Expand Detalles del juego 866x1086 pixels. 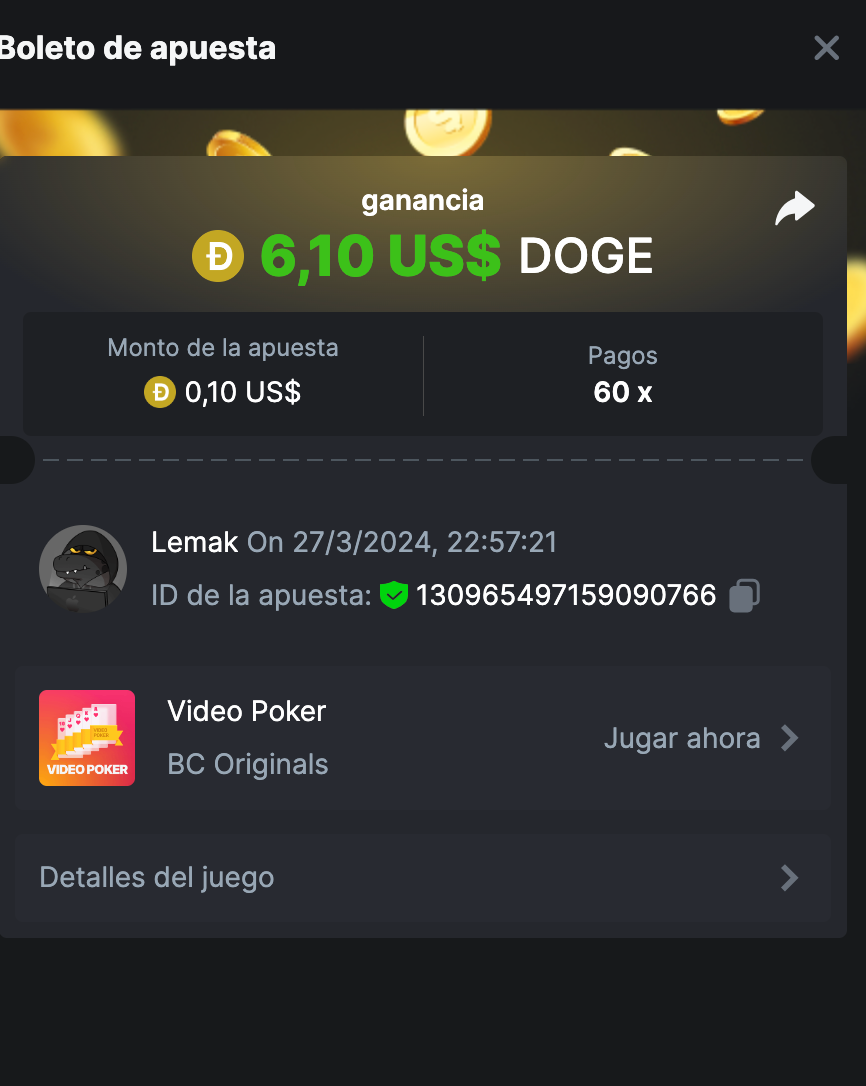tap(422, 878)
